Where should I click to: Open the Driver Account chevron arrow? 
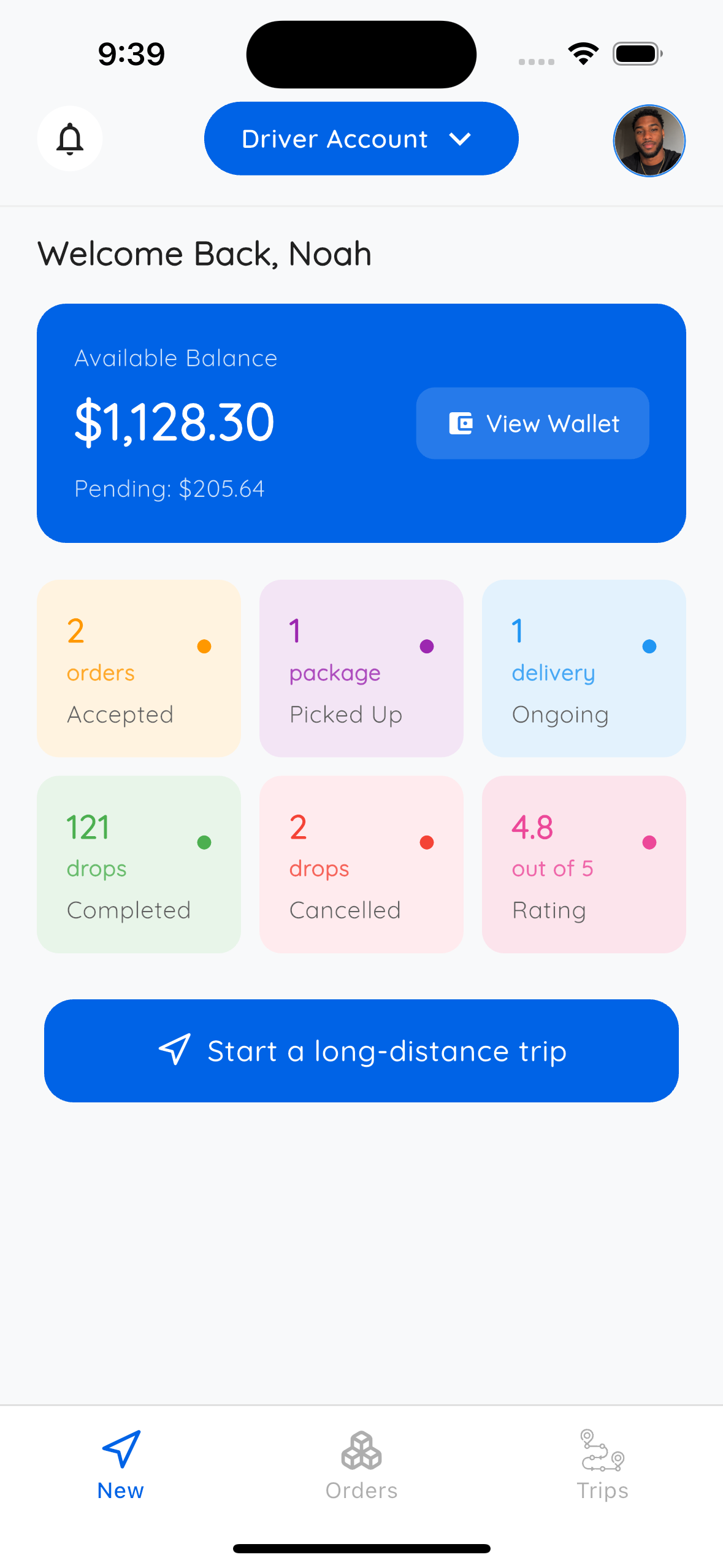[x=461, y=139]
